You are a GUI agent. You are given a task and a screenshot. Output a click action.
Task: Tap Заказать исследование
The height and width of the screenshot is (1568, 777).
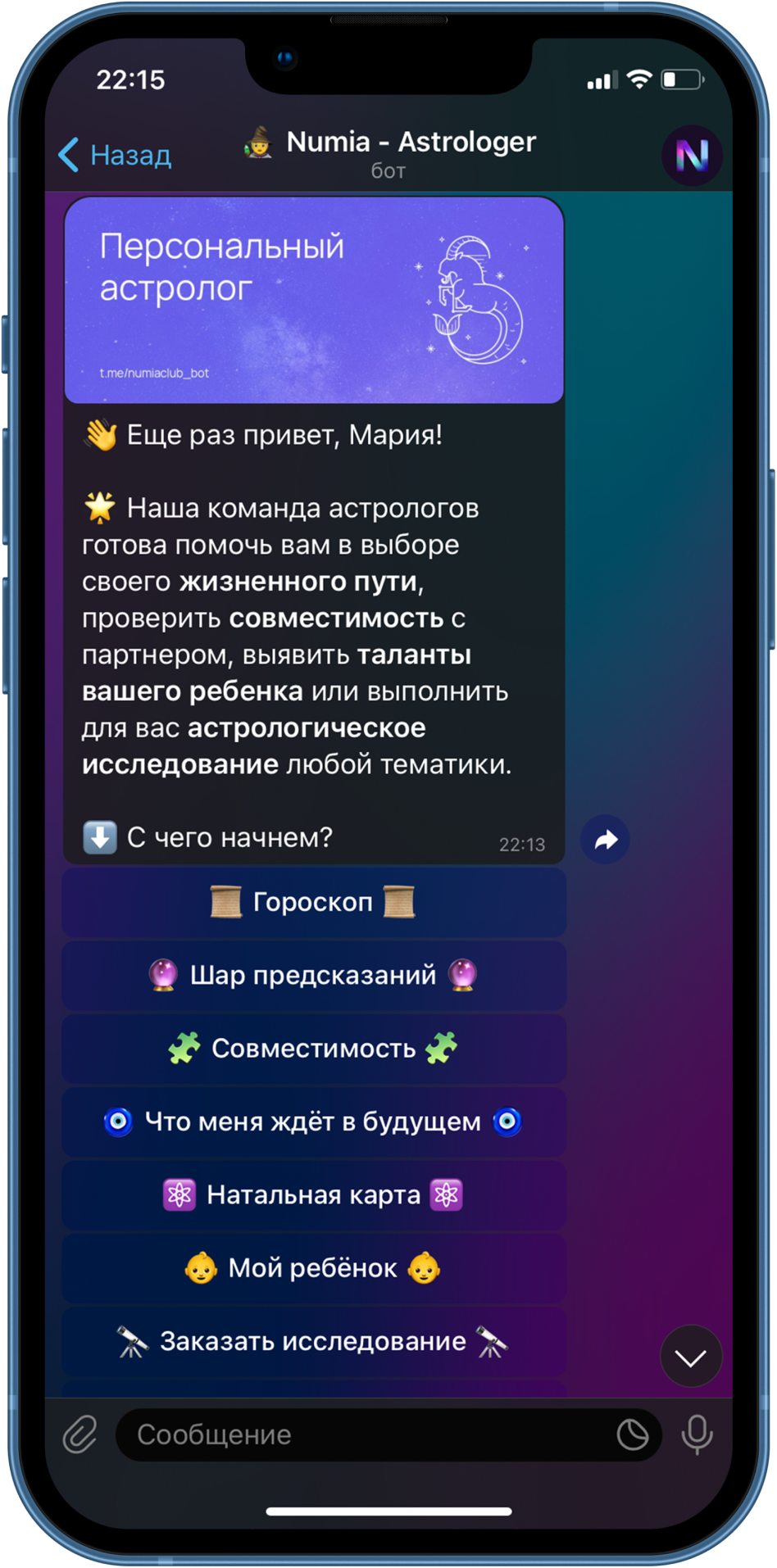click(314, 1341)
